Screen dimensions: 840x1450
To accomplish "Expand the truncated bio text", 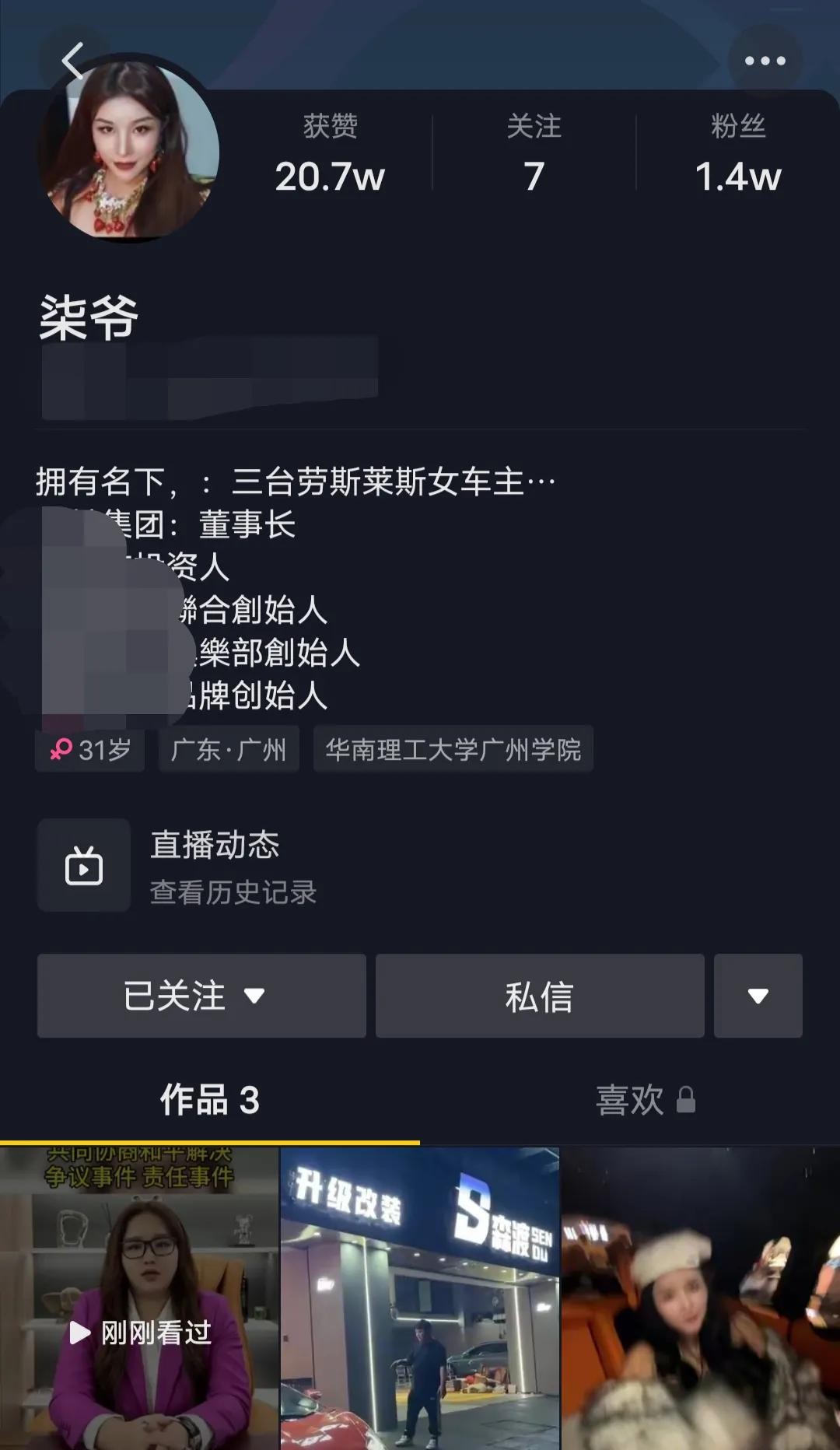I will pyautogui.click(x=541, y=482).
